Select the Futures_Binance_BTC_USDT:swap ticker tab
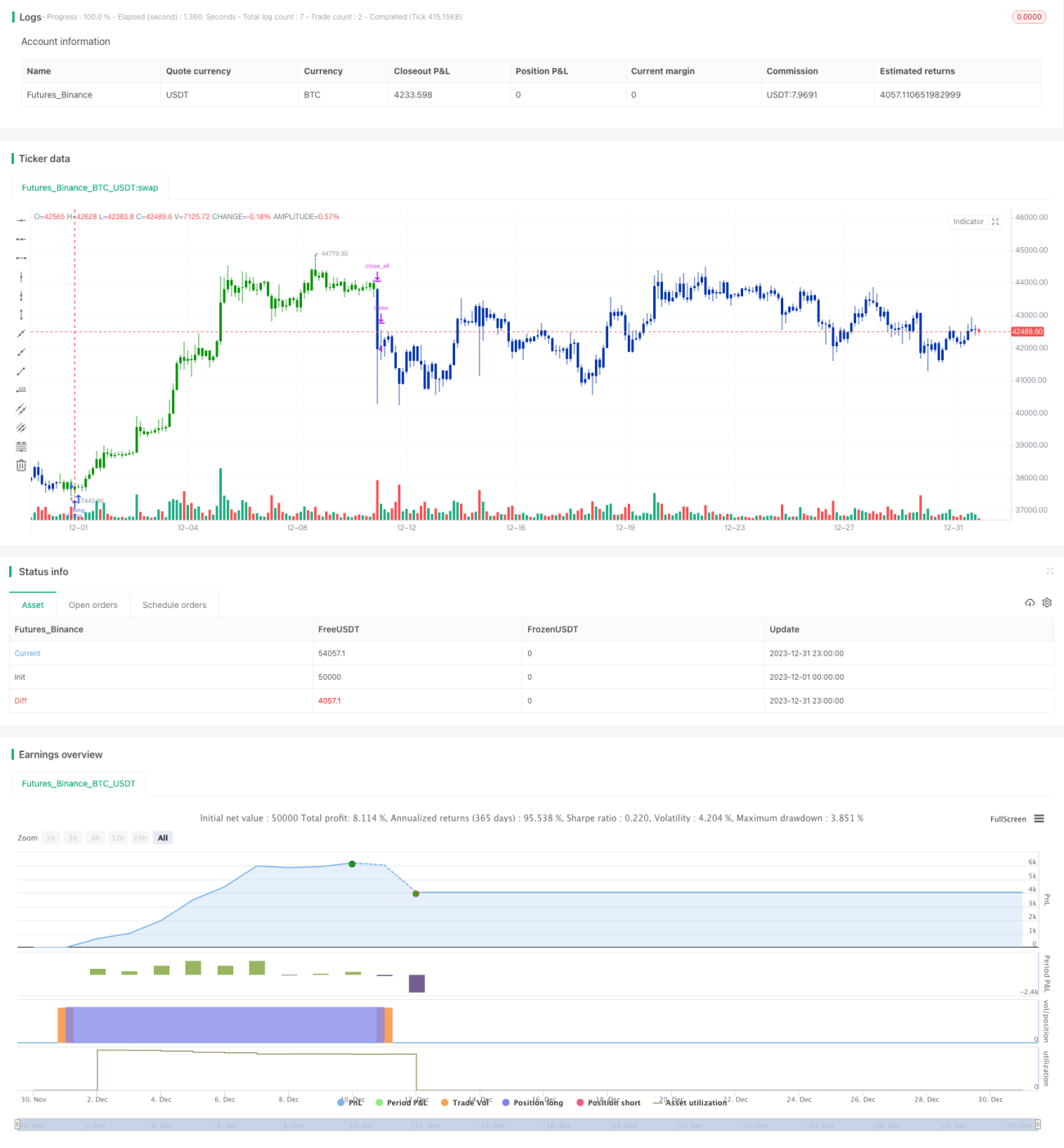 pos(90,187)
